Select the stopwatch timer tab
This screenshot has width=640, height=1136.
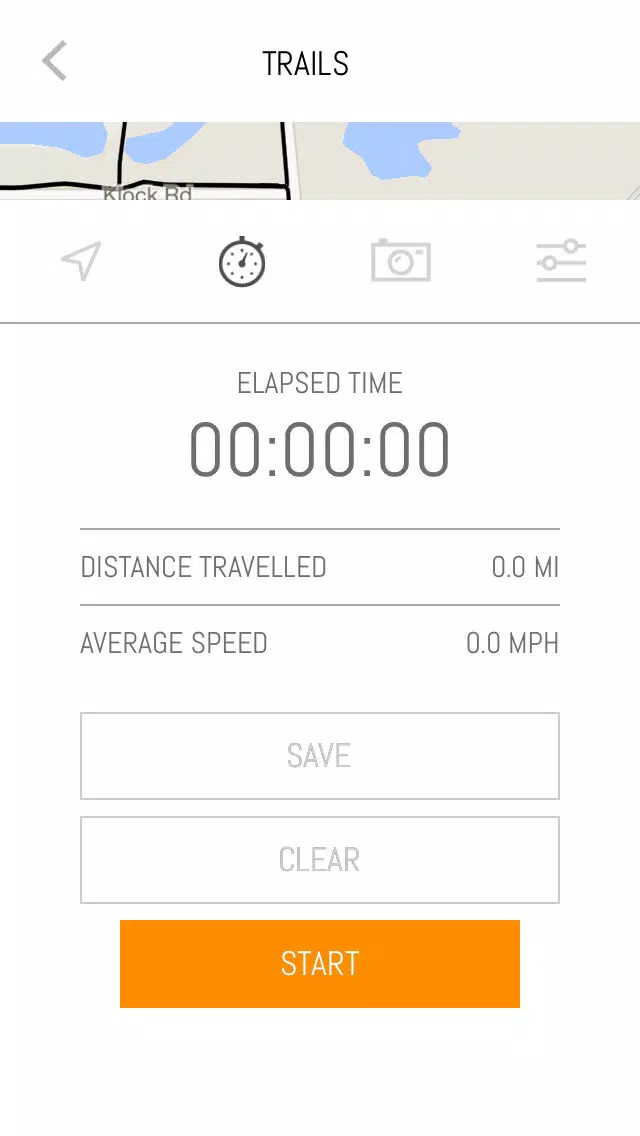pyautogui.click(x=242, y=261)
